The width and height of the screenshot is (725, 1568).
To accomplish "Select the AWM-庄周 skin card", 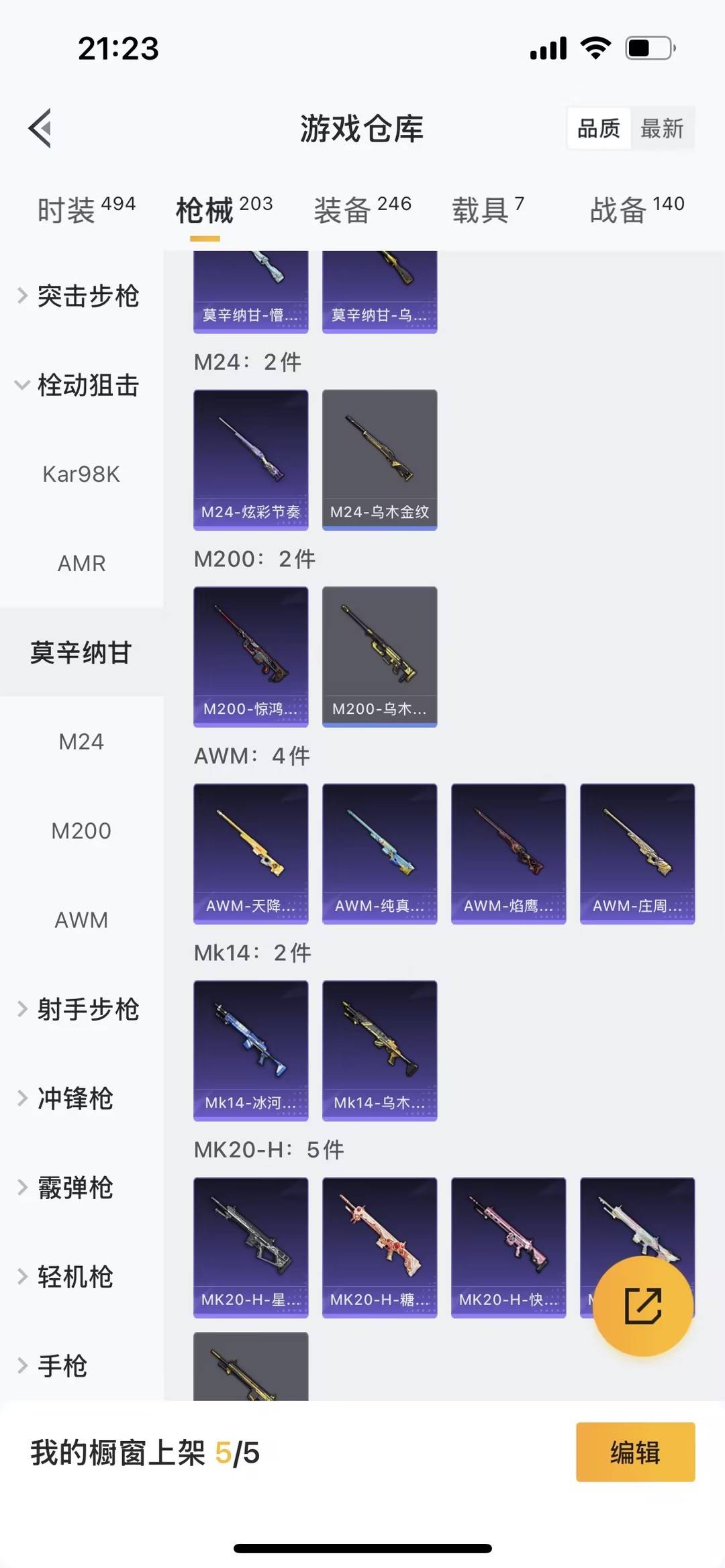I will coord(636,852).
